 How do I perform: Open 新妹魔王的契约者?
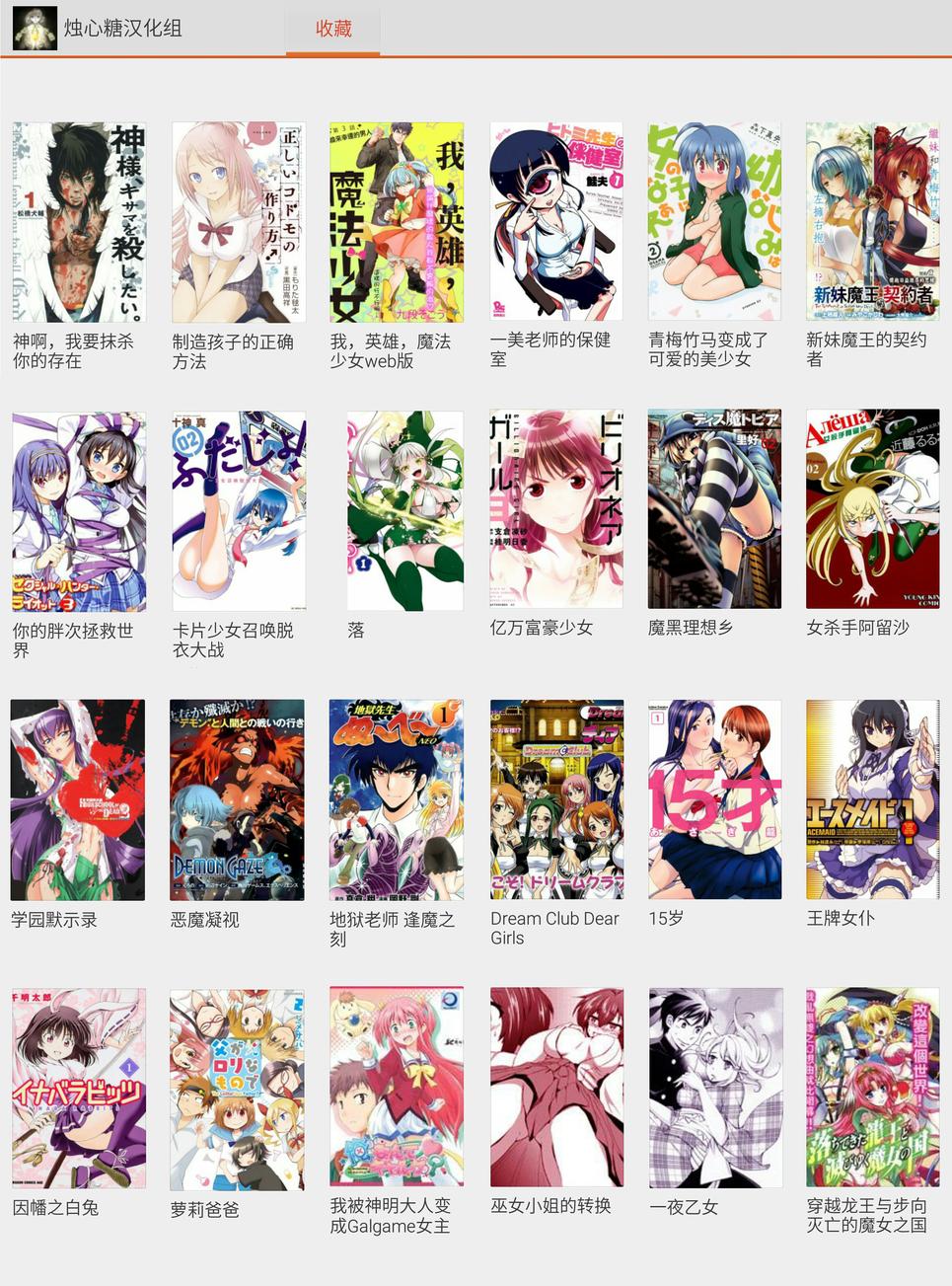[872, 222]
